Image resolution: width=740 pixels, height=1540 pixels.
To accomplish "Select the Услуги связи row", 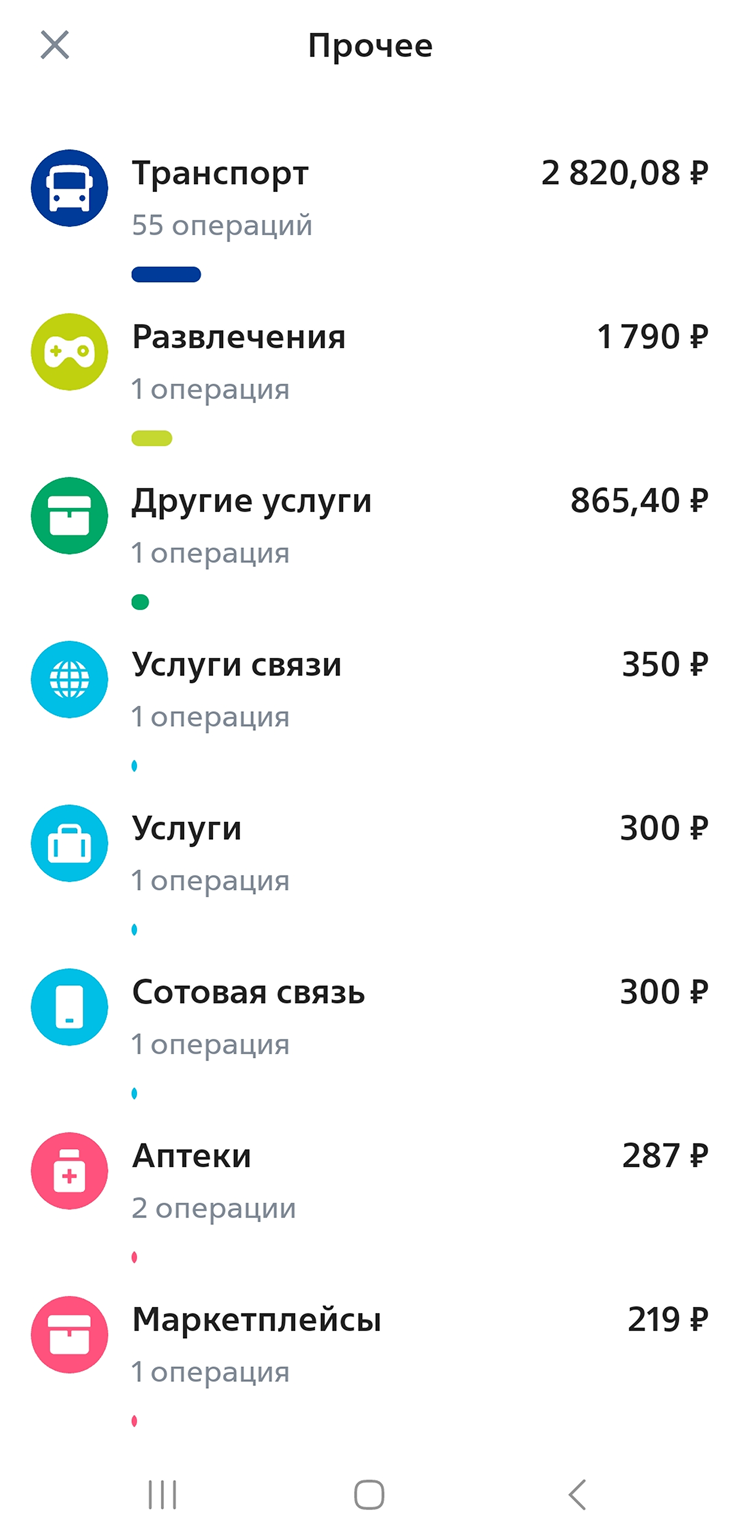I will click(x=369, y=690).
